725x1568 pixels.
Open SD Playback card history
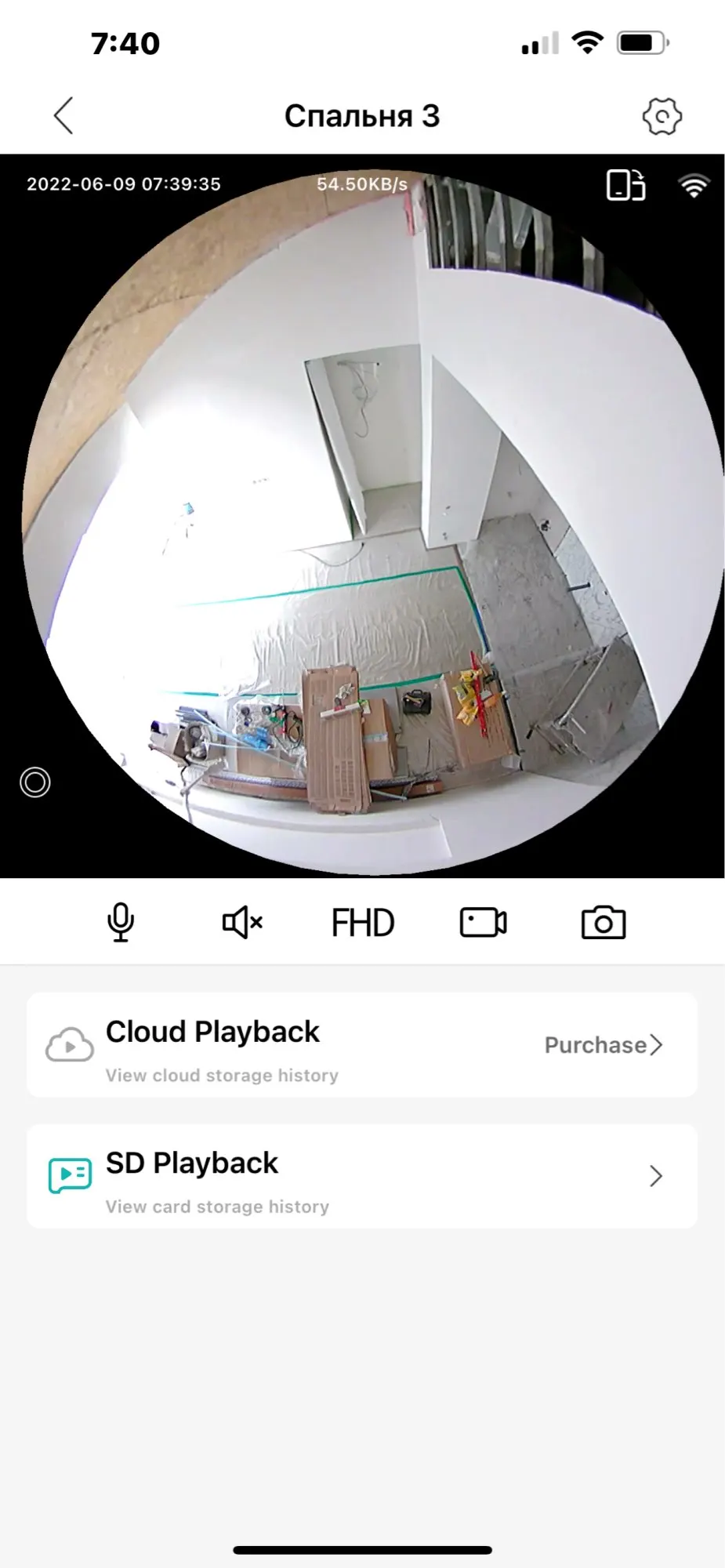362,1176
